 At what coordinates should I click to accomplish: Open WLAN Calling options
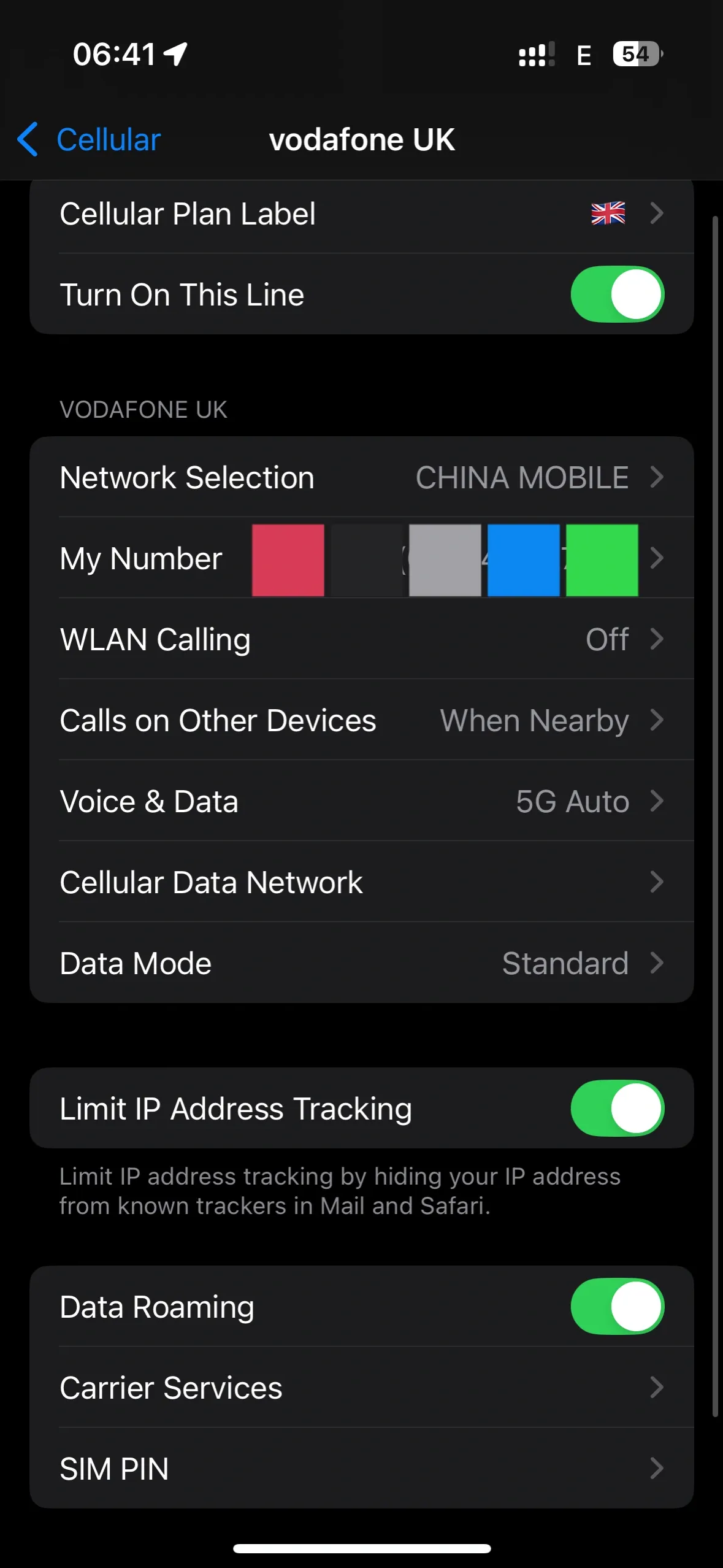point(361,640)
